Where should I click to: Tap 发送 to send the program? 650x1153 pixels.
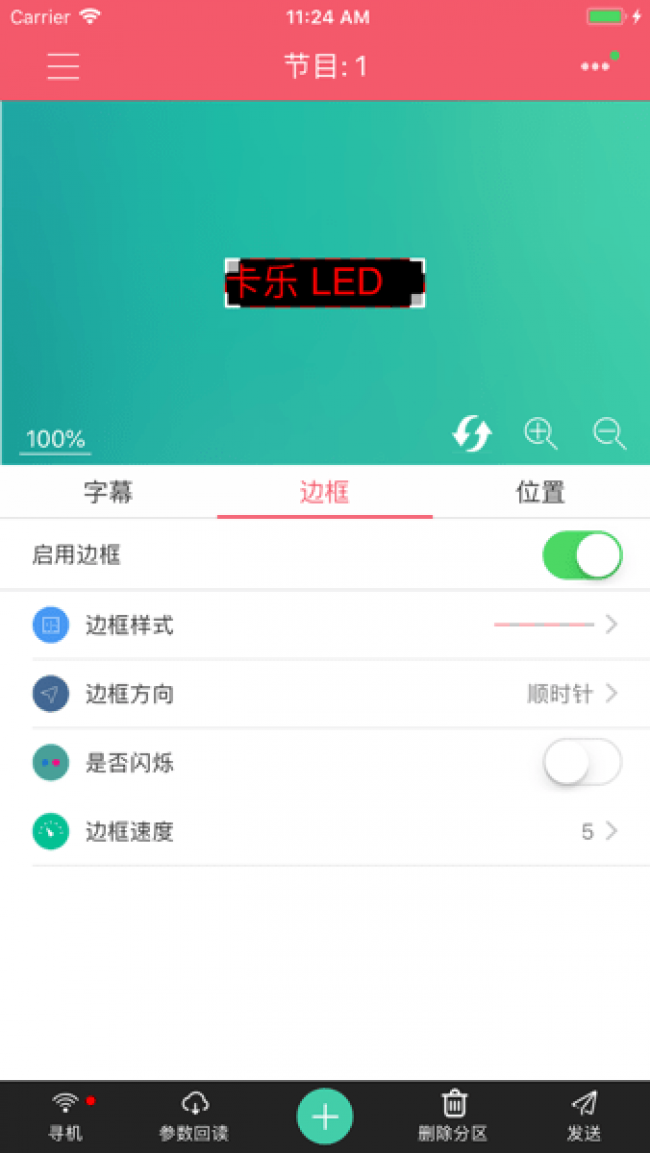click(x=584, y=1117)
